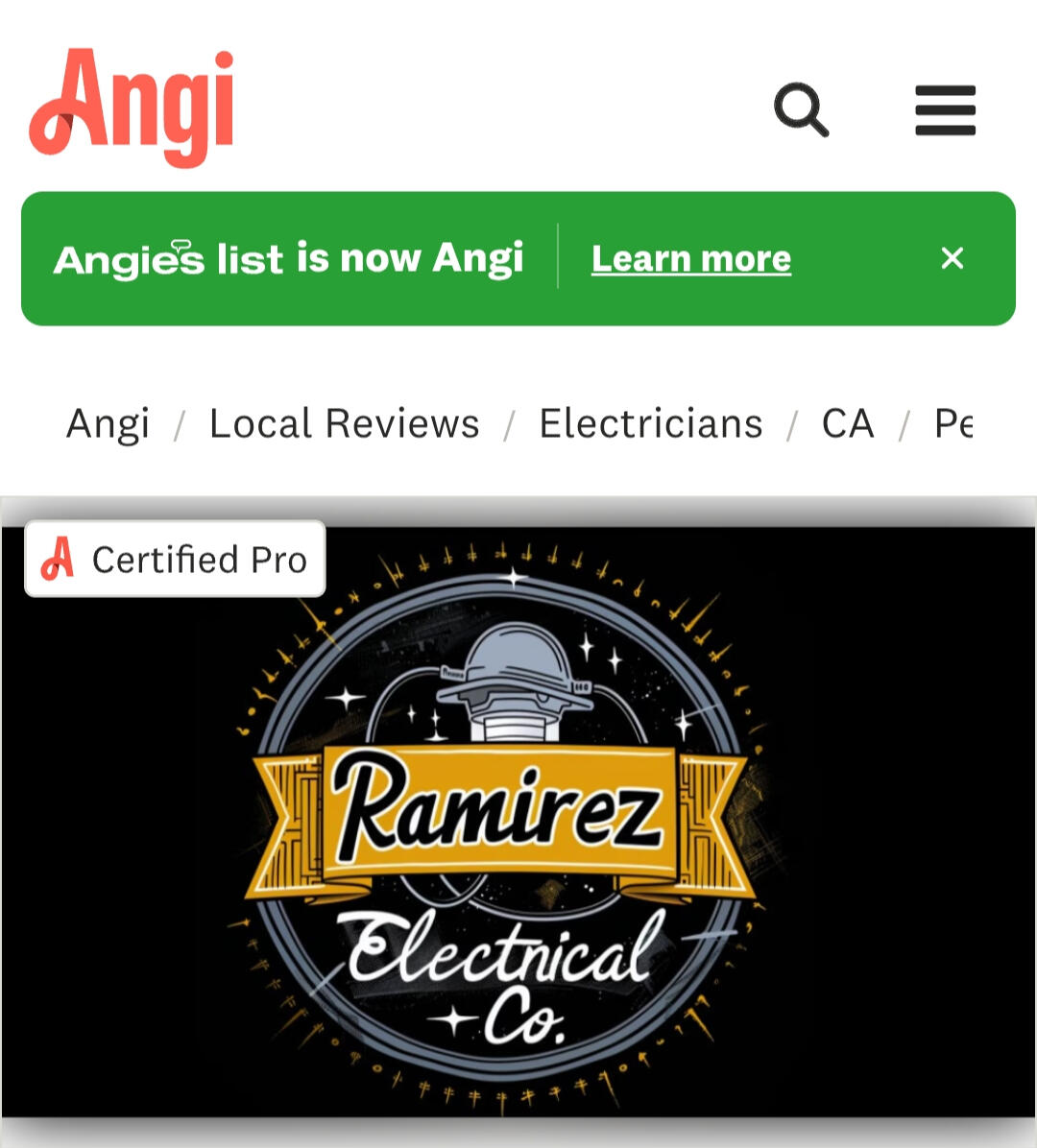This screenshot has width=1037, height=1148.
Task: Open the Learn more link
Action: coord(691,257)
